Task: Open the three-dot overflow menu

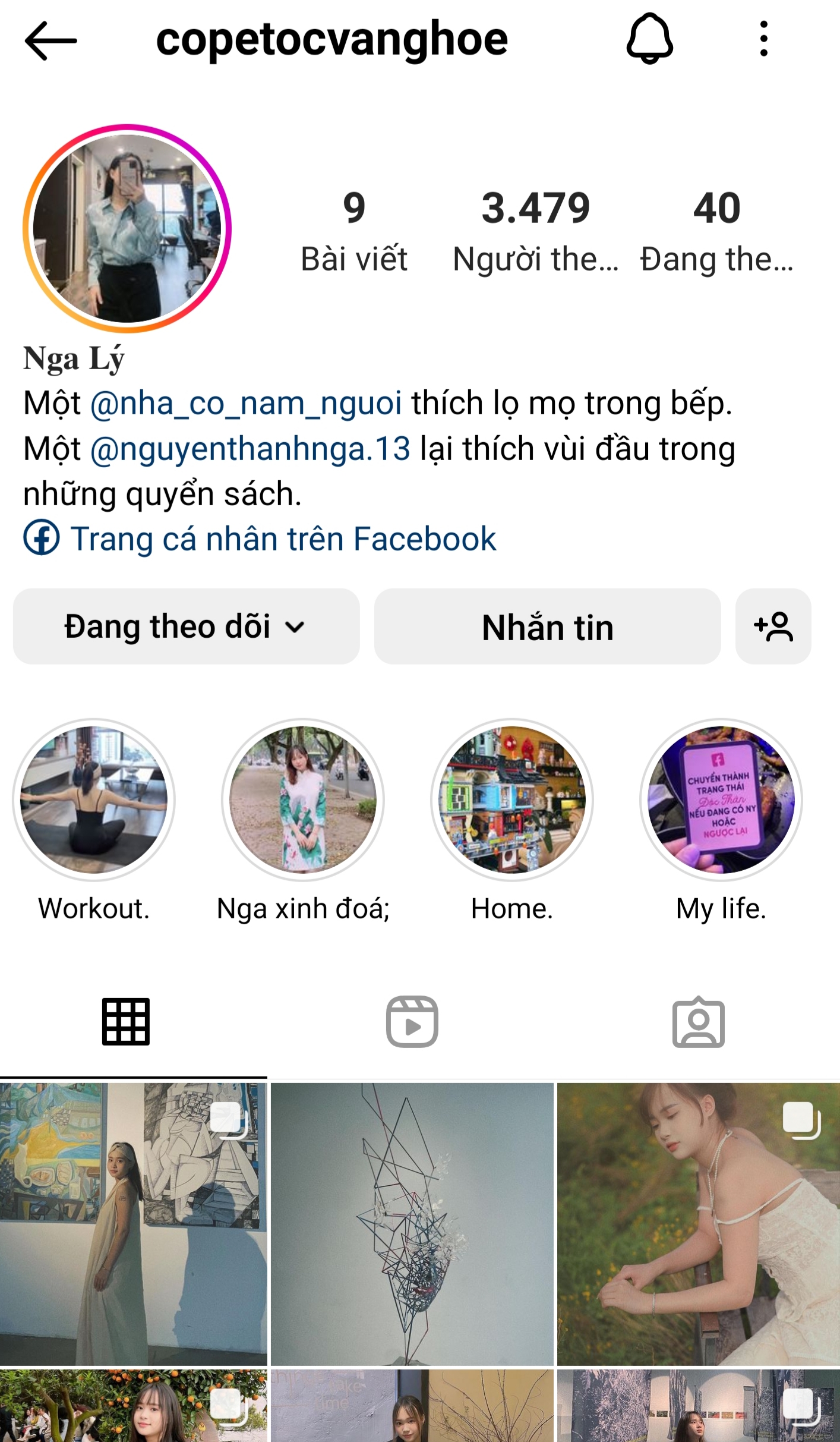Action: [763, 39]
